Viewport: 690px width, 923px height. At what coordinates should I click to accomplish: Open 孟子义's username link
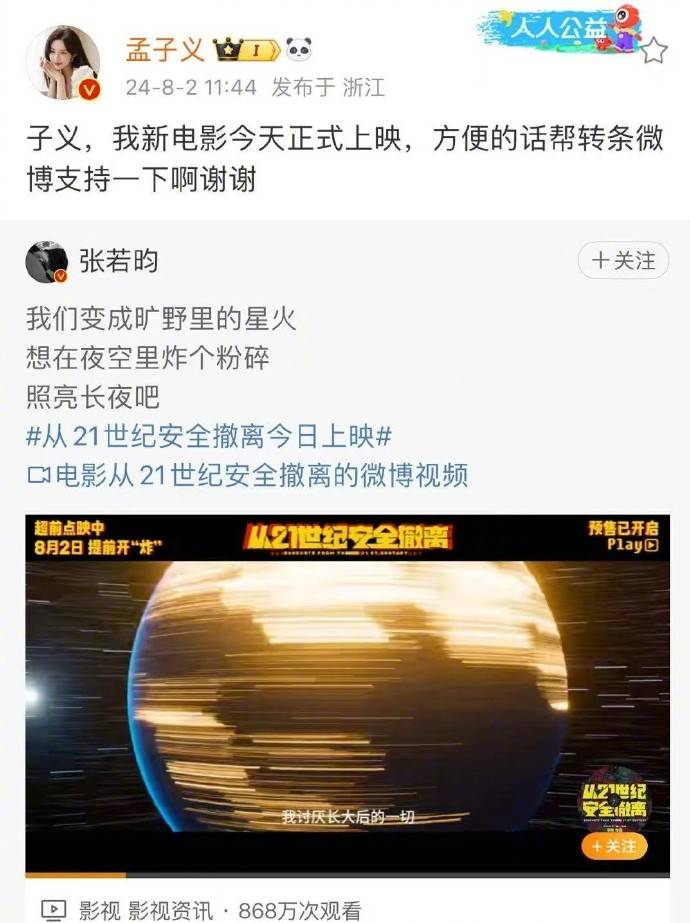pyautogui.click(x=165, y=47)
